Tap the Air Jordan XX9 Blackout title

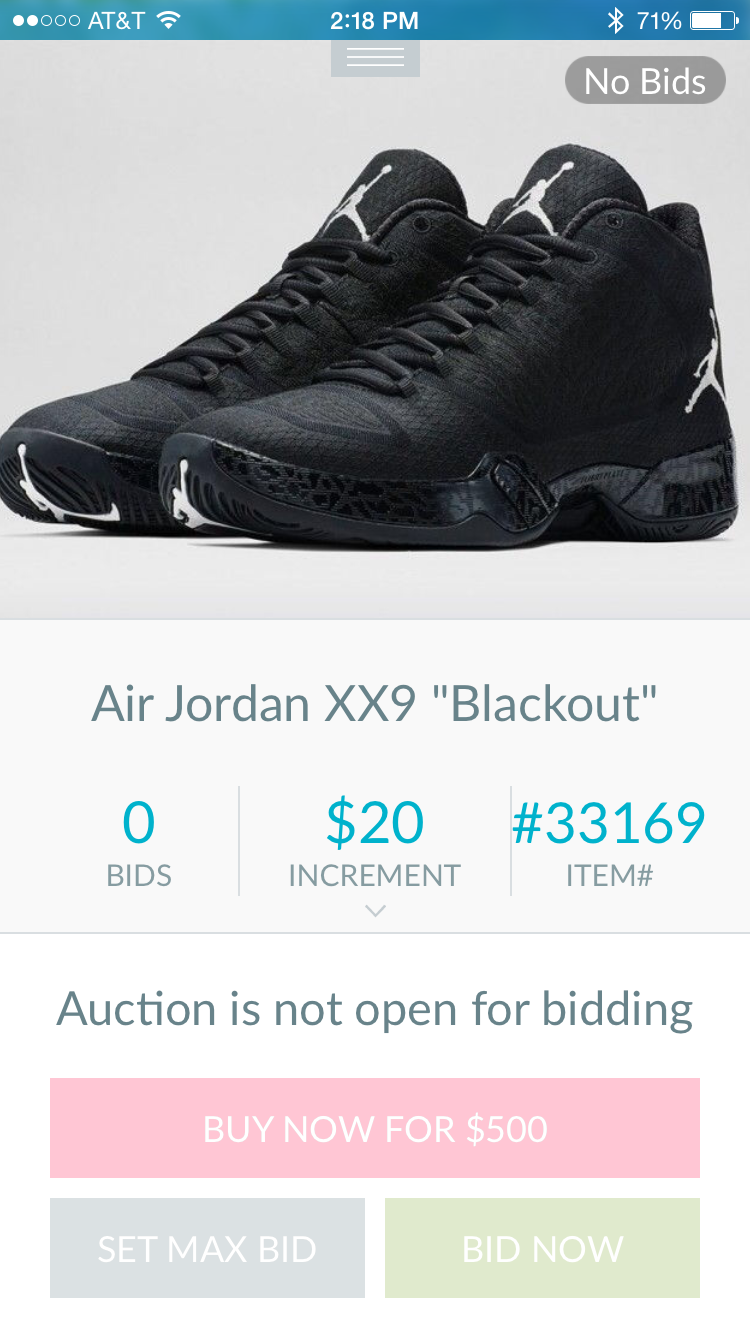[x=374, y=704]
